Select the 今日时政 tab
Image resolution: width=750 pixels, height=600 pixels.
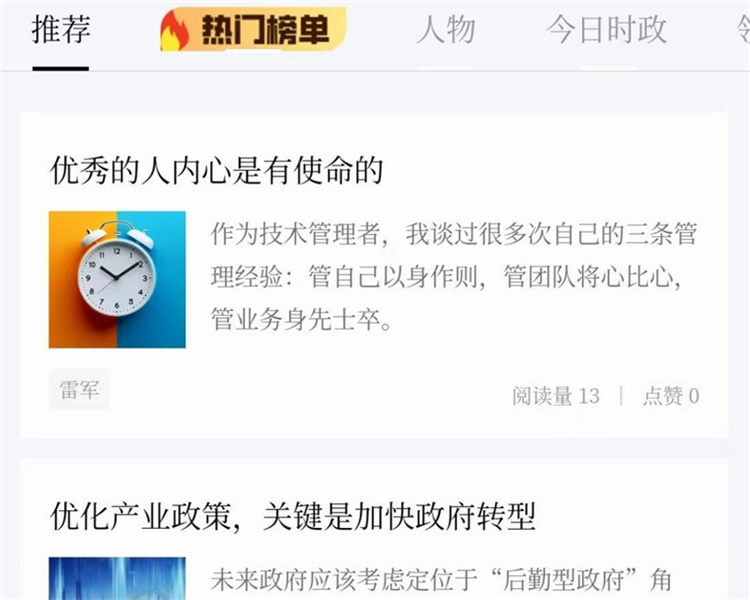(x=606, y=31)
